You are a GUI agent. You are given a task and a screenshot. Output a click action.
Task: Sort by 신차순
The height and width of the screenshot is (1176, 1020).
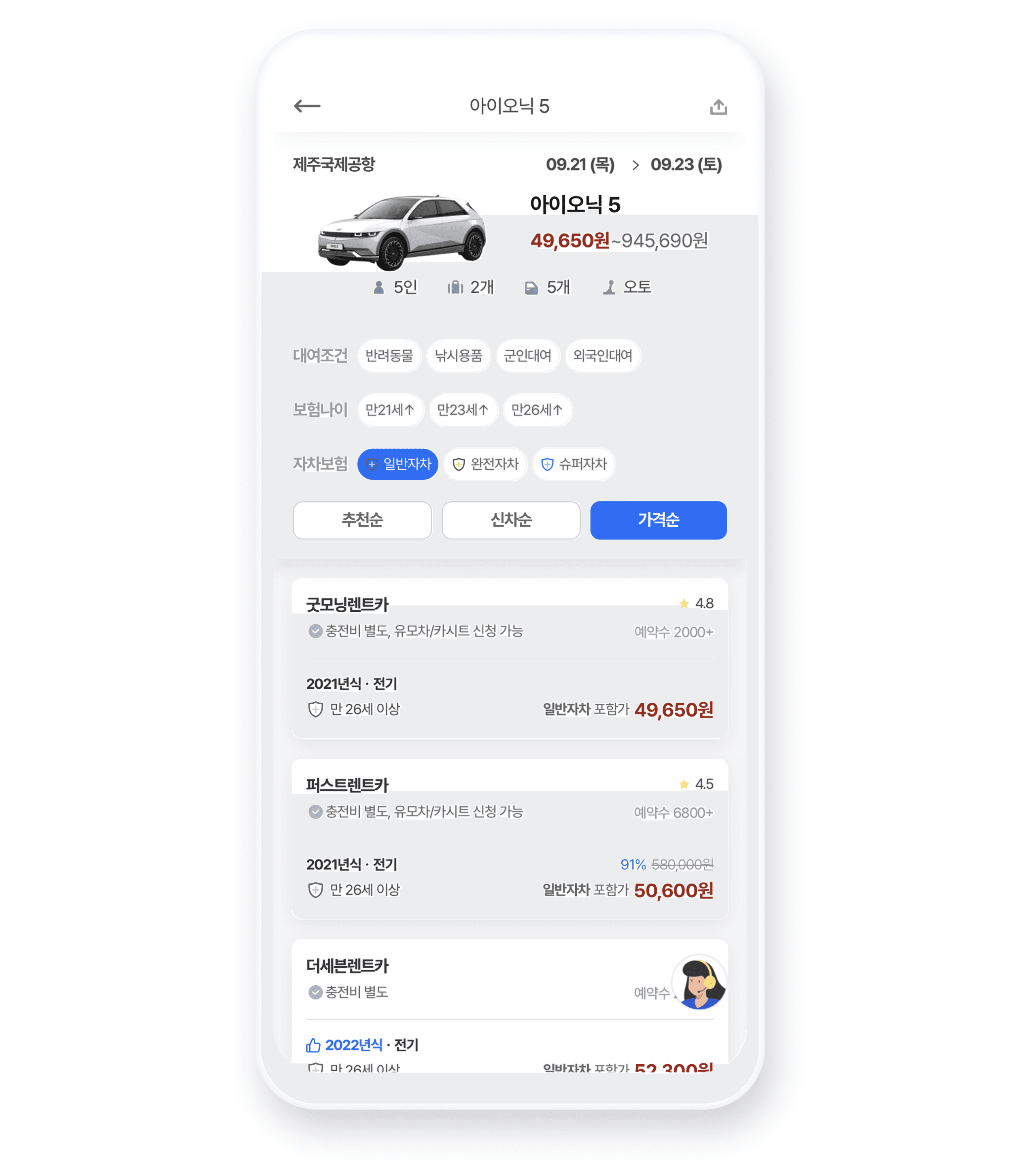click(510, 520)
